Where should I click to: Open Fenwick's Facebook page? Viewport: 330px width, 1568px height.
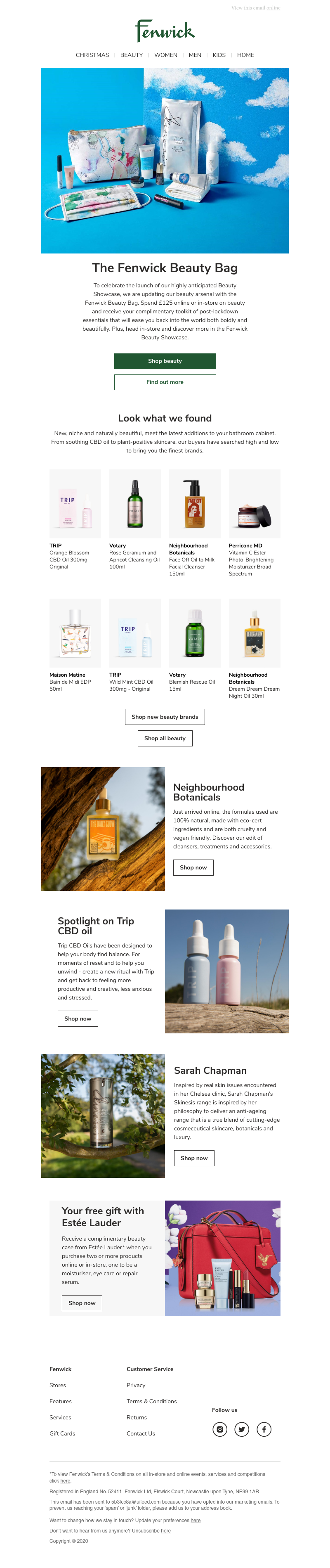click(264, 1429)
